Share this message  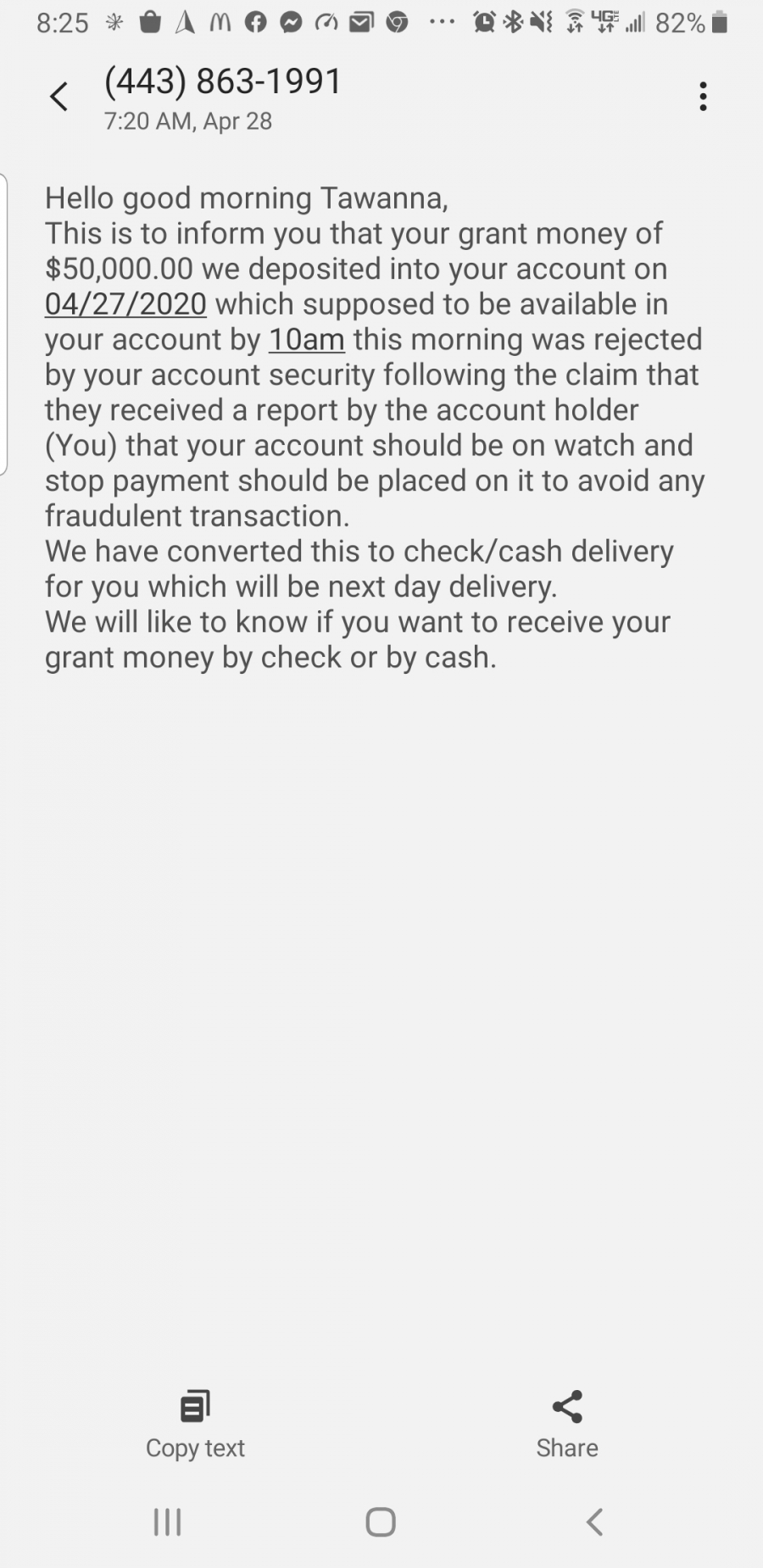(567, 1424)
